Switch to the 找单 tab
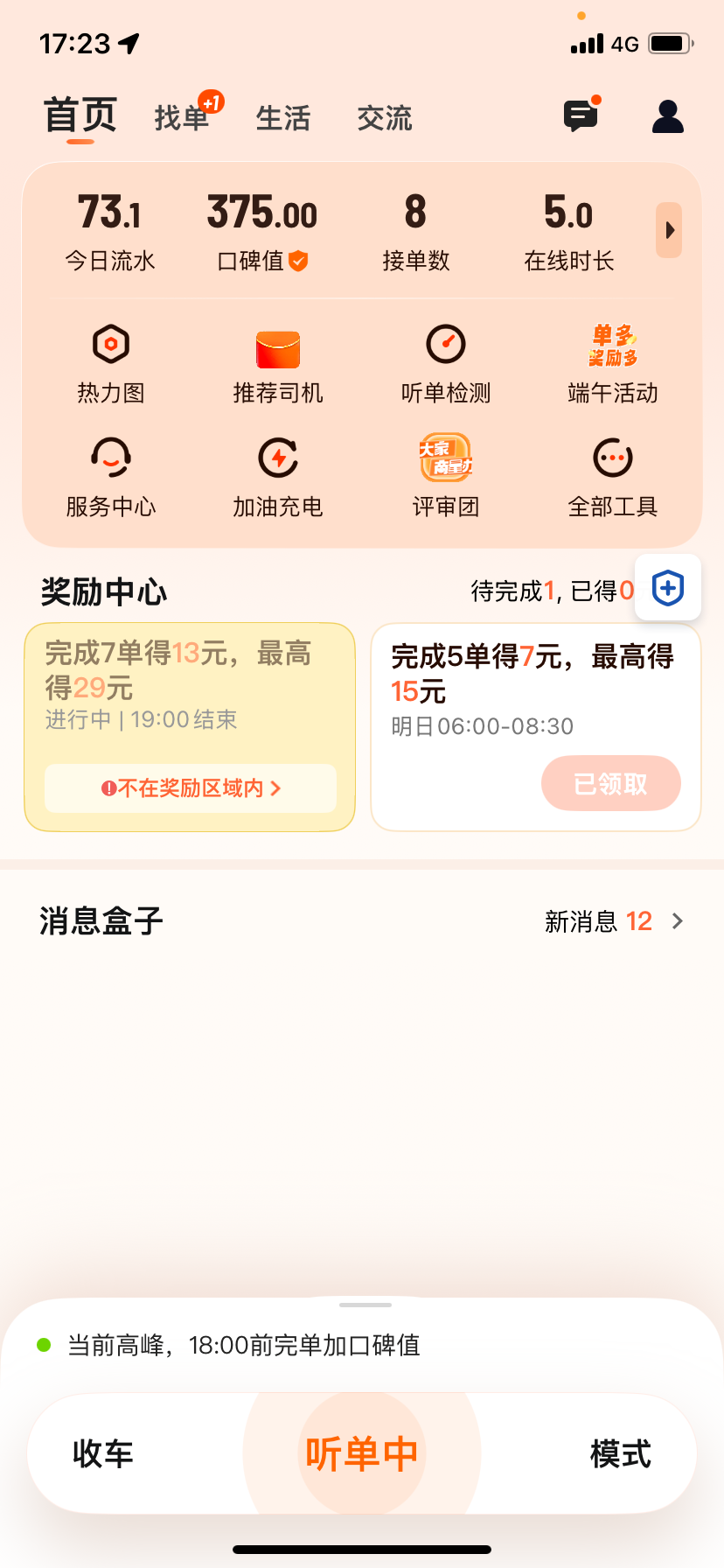The image size is (724, 1568). 182,117
